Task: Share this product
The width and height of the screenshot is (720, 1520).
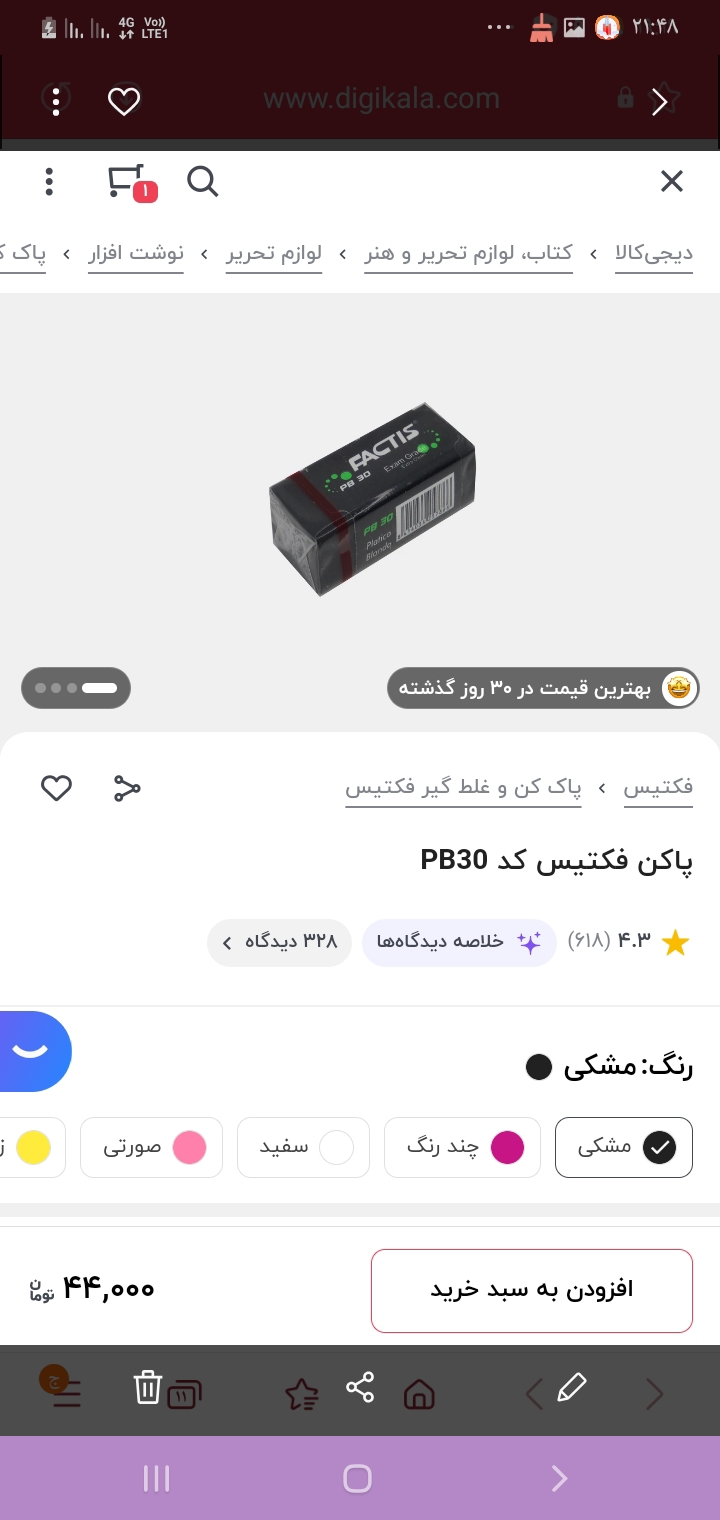Action: click(x=127, y=788)
